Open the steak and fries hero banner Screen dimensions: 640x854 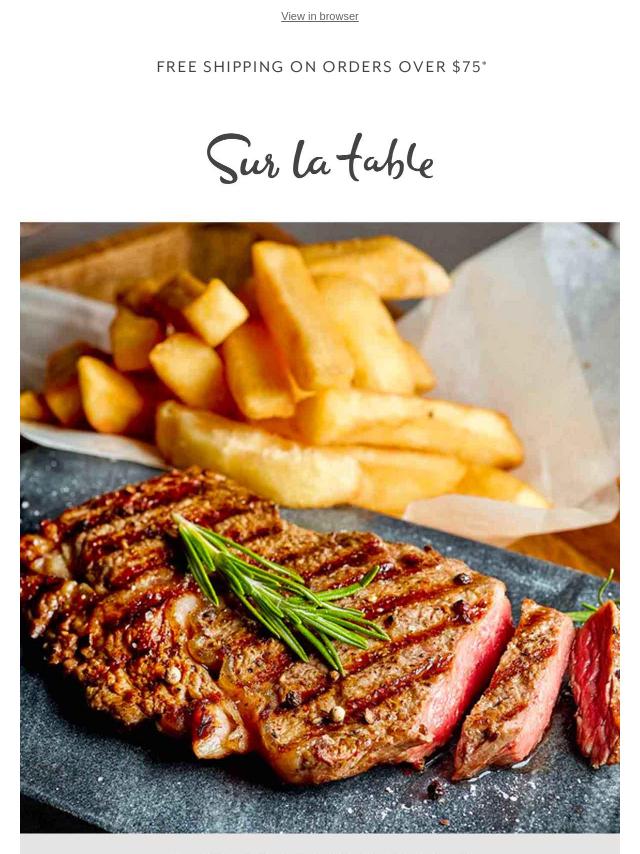pyautogui.click(x=320, y=527)
